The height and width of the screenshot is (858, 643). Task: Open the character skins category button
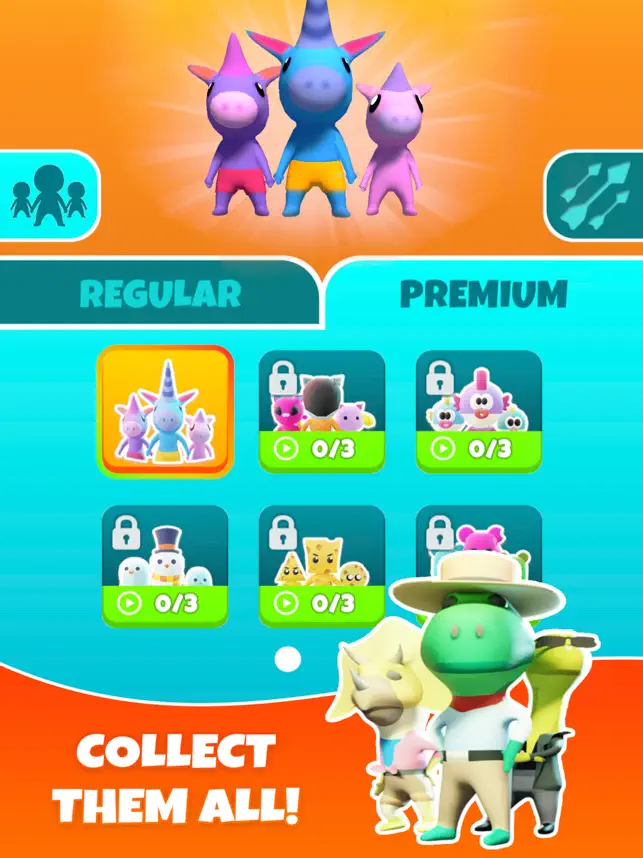click(48, 195)
